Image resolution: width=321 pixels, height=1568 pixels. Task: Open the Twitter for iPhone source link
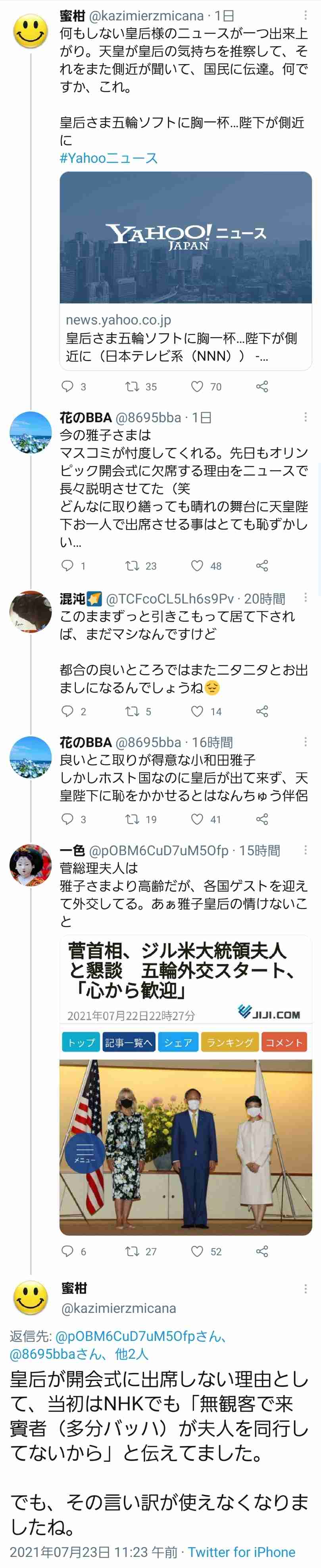tap(241, 1552)
